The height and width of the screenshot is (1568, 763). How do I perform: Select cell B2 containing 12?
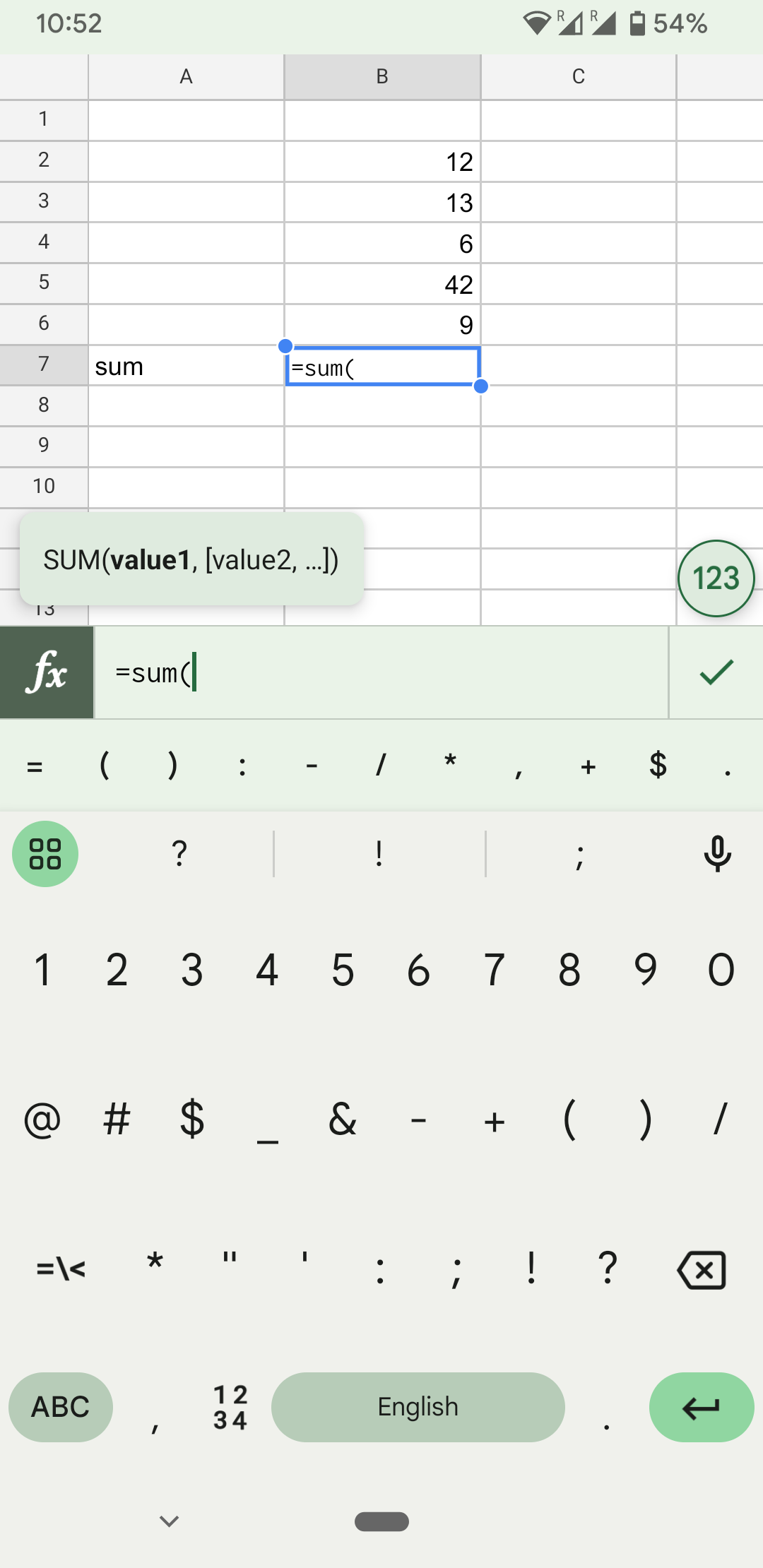382,162
